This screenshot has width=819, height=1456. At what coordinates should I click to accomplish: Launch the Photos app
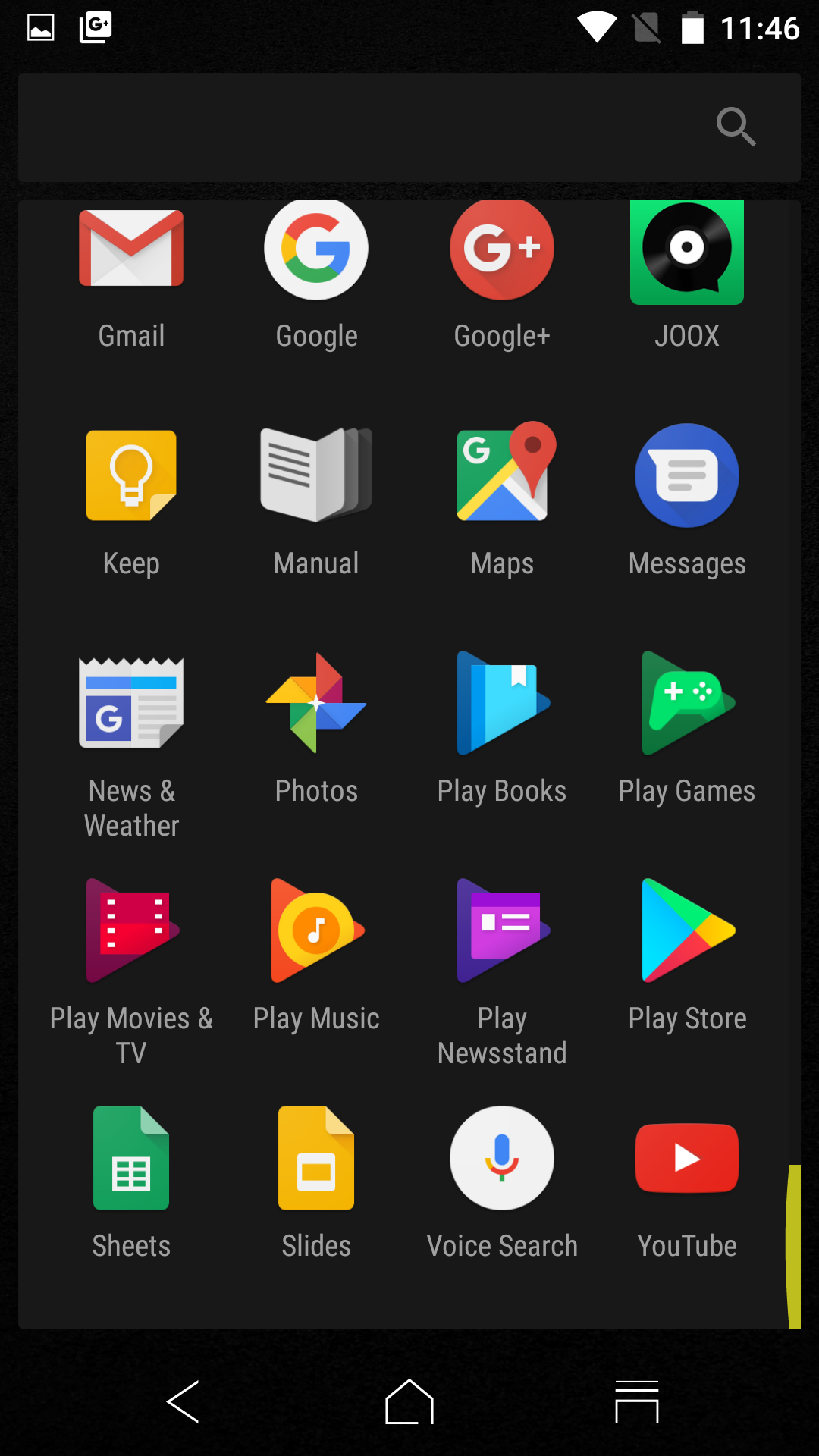coord(316,703)
